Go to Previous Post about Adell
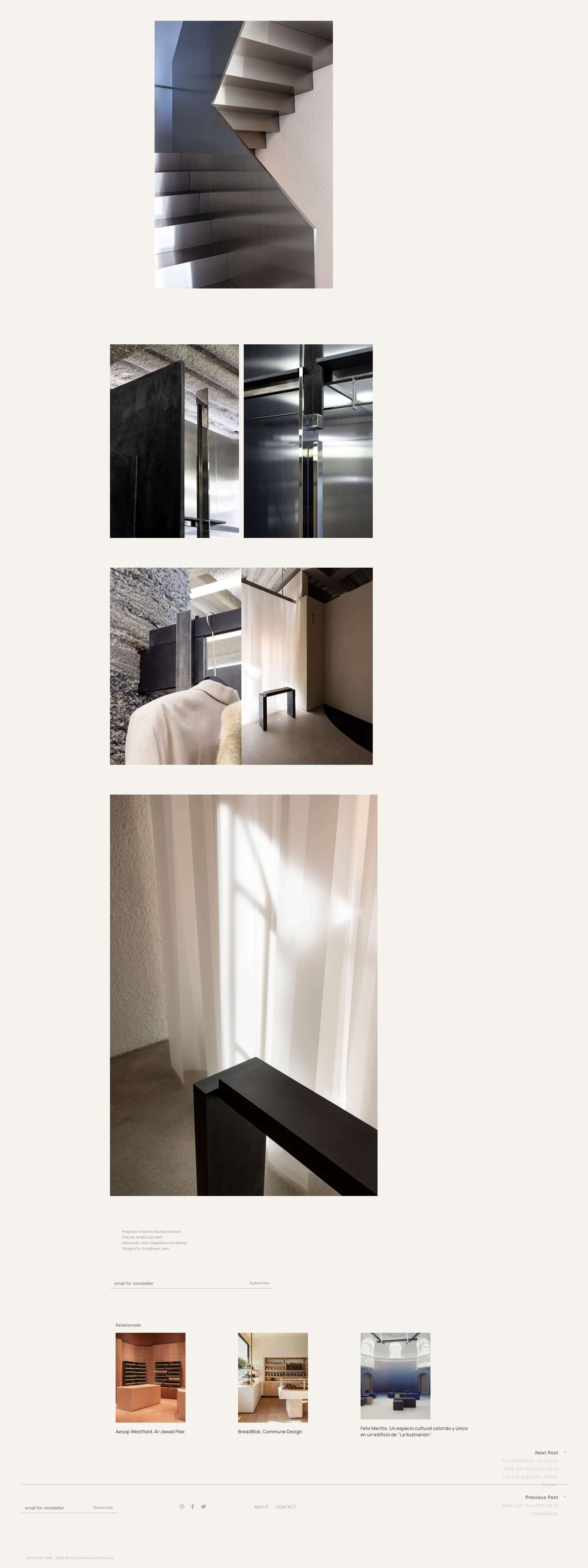Image resolution: width=588 pixels, height=1568 pixels. pyautogui.click(x=541, y=1497)
